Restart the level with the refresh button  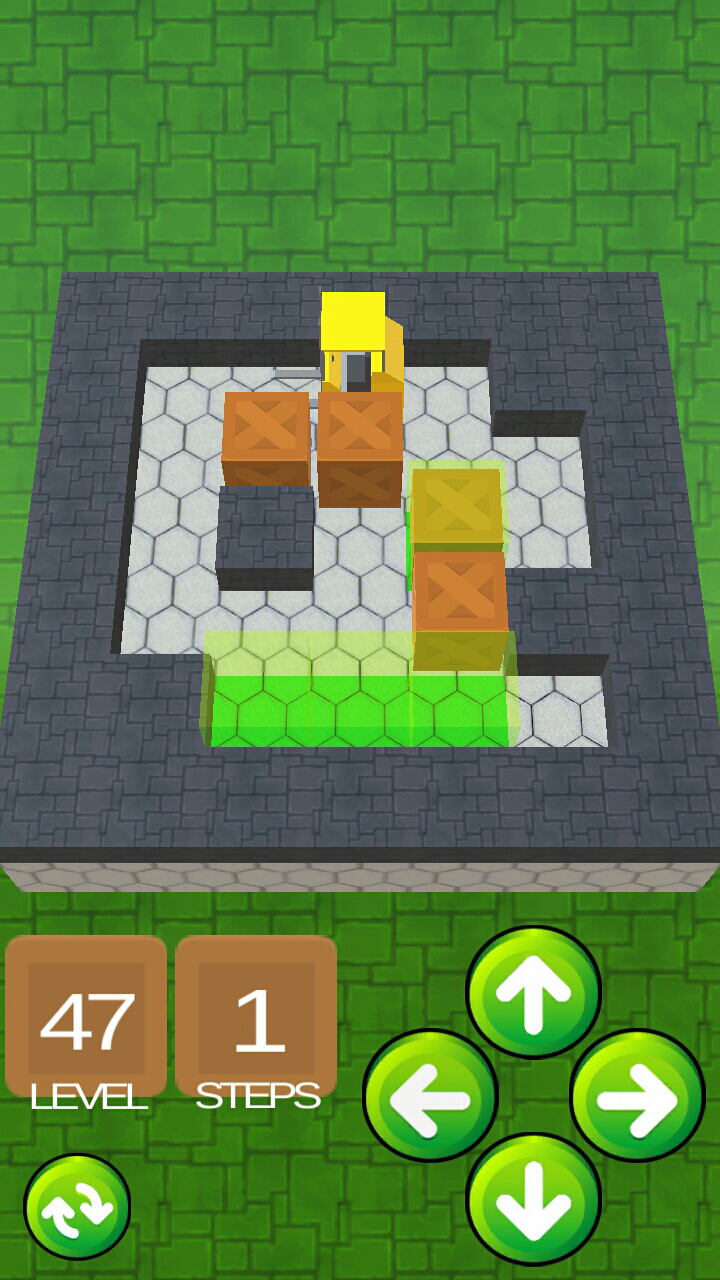(77, 1206)
